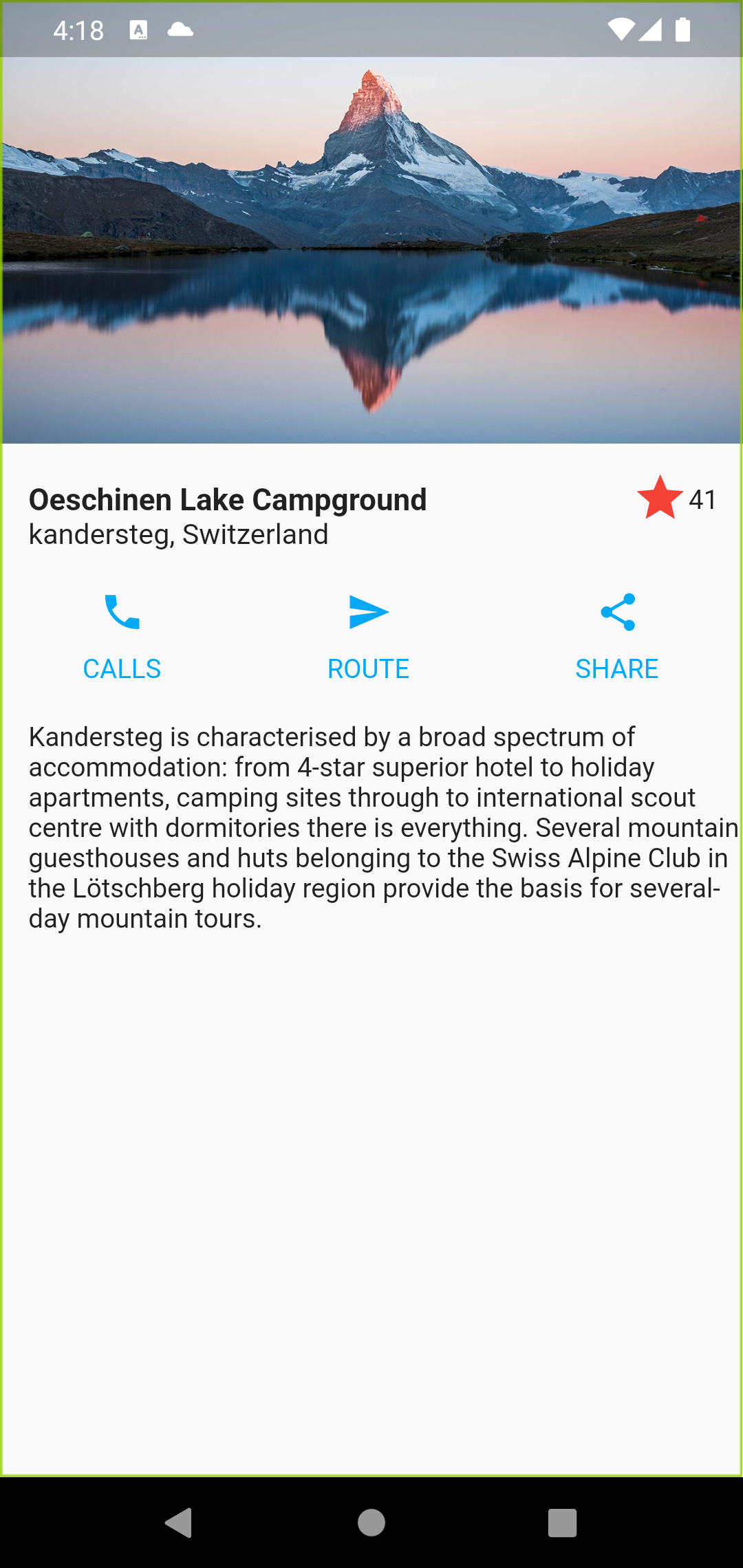
Task: Tap the CALLS phone button
Action: click(x=122, y=638)
